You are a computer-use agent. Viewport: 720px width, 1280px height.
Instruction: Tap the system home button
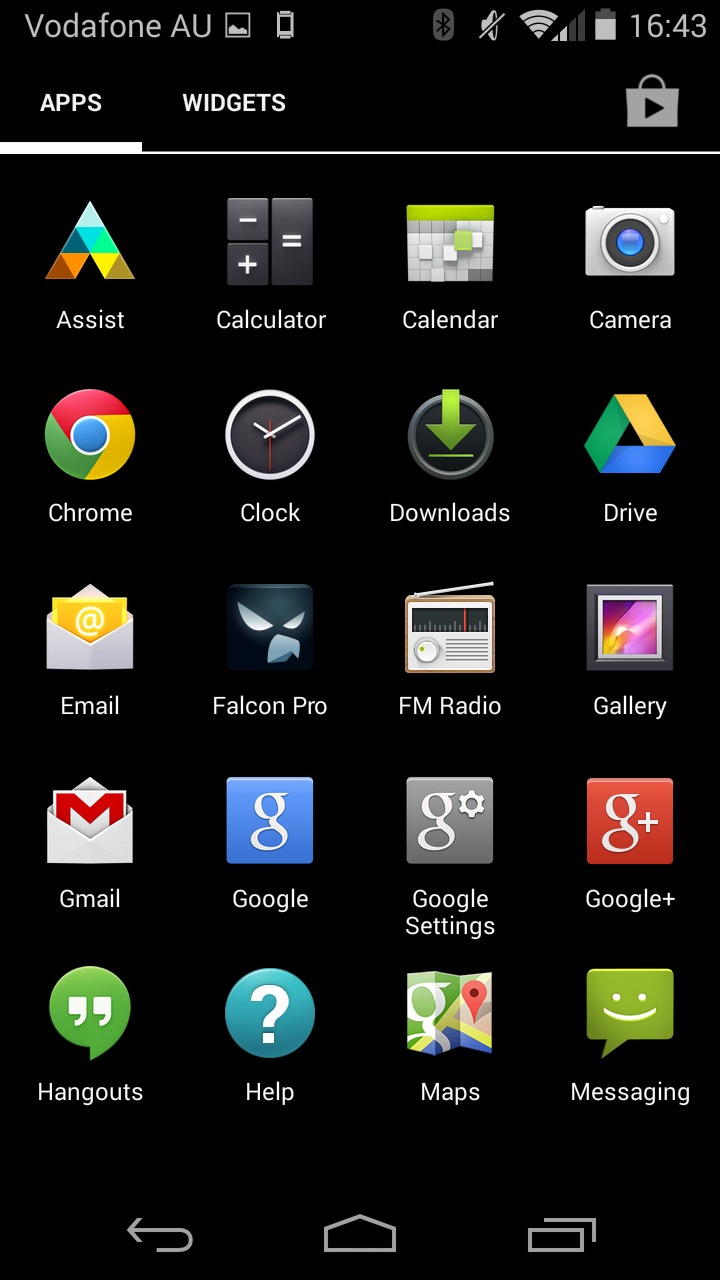pos(360,1234)
